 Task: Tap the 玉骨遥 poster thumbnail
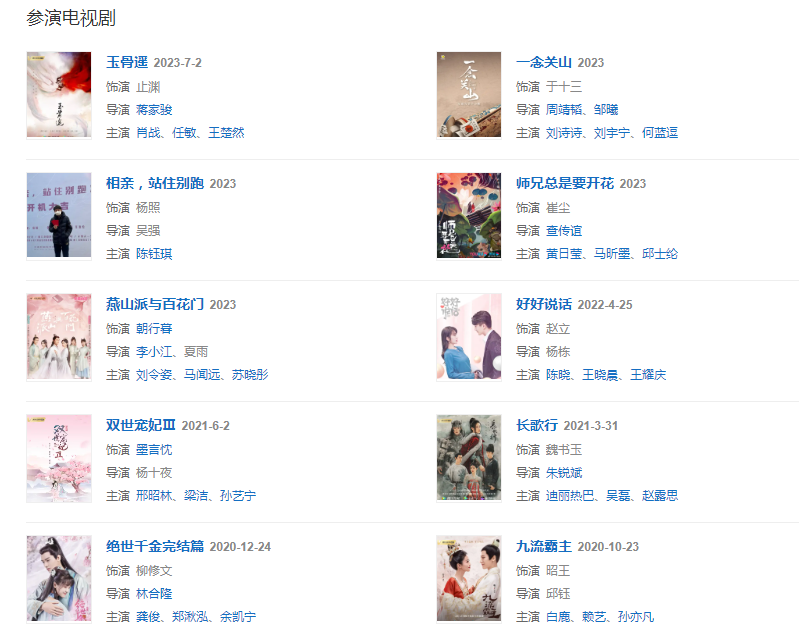pos(59,95)
